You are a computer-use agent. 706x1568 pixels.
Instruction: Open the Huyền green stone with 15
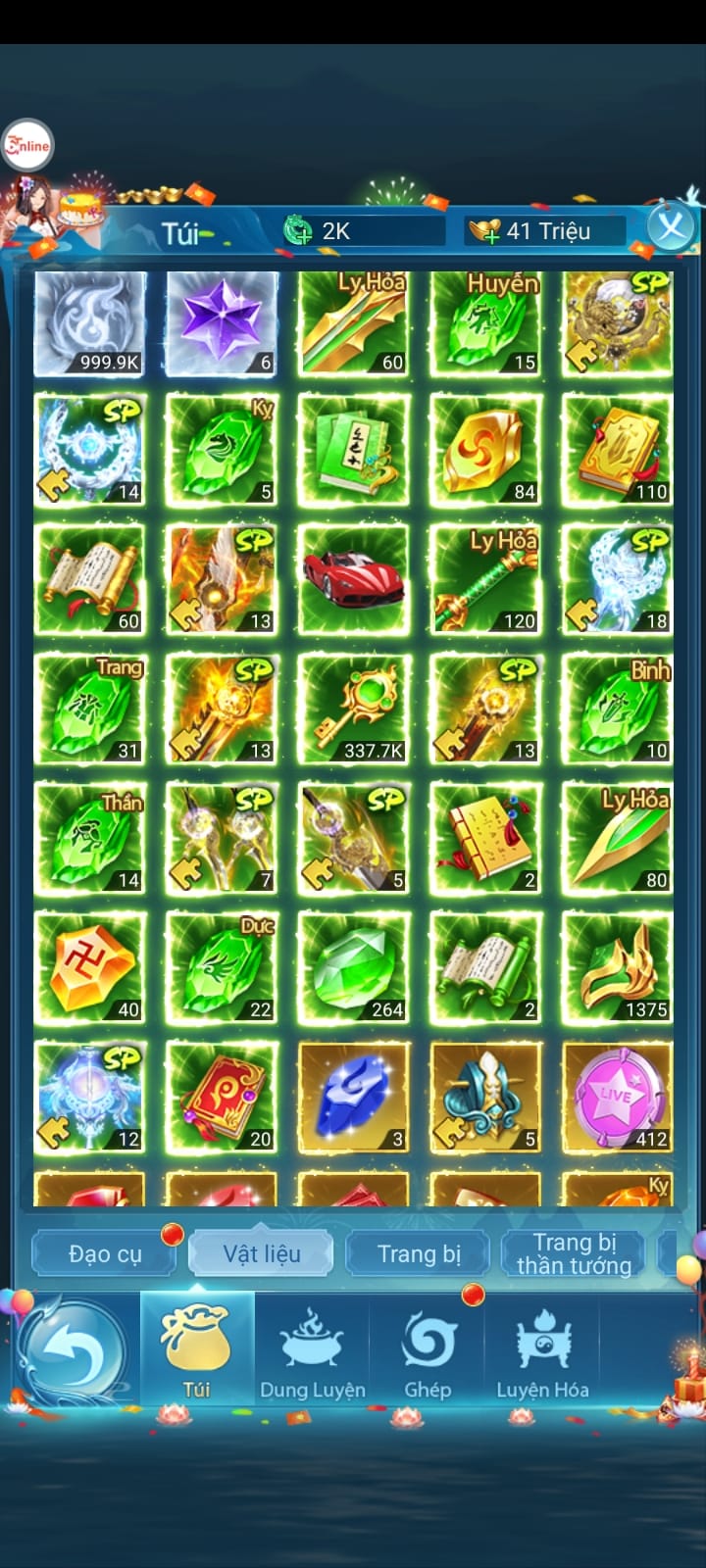click(485, 322)
